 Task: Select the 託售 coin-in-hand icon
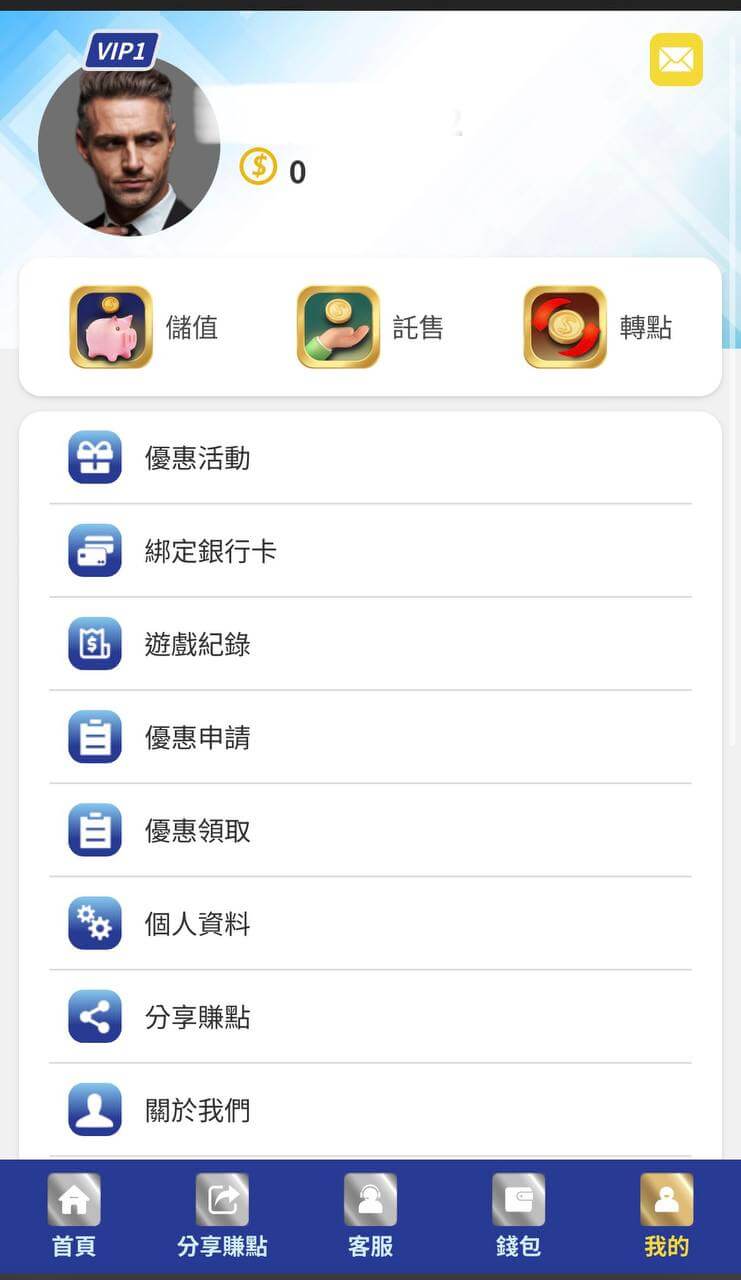click(x=338, y=327)
